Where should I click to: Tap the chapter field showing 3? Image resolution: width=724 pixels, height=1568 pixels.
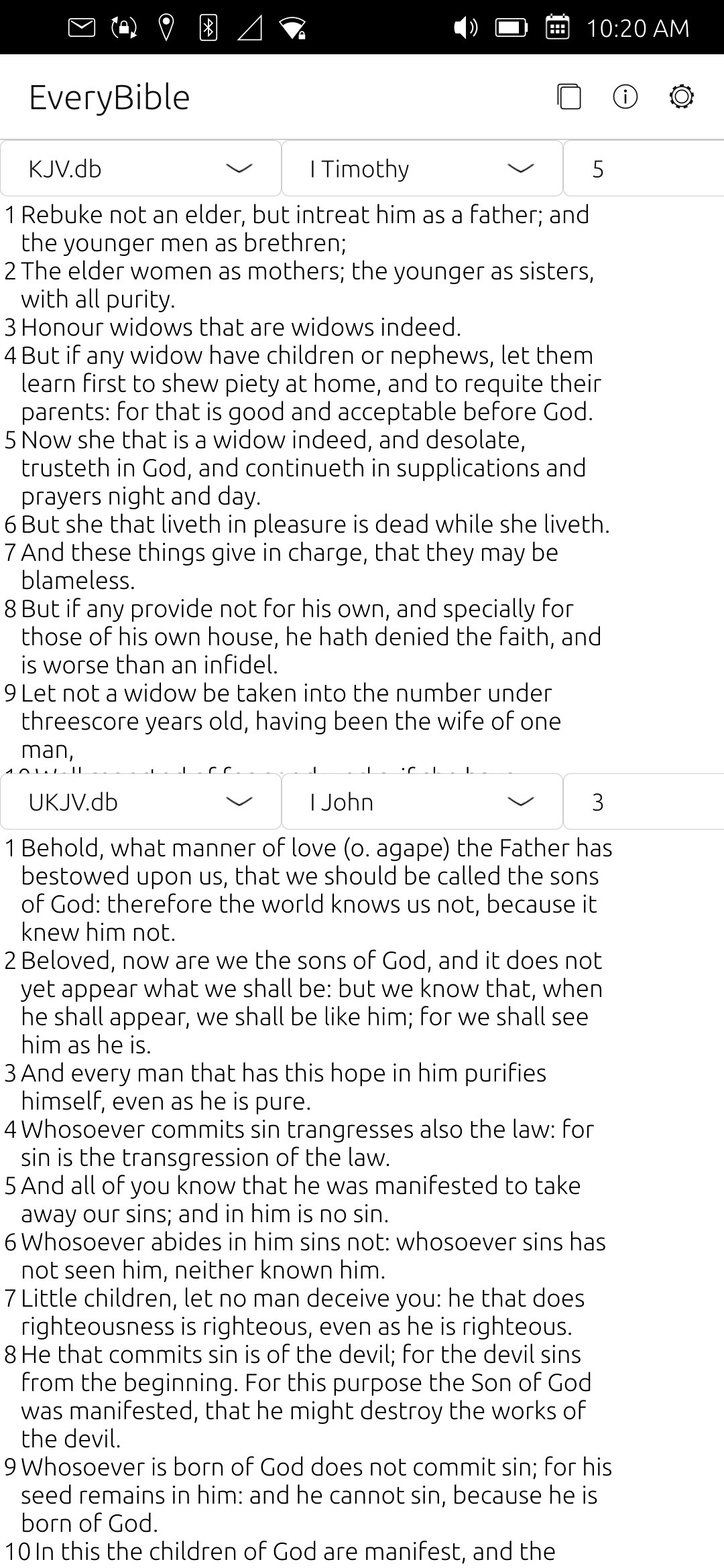coord(644,801)
